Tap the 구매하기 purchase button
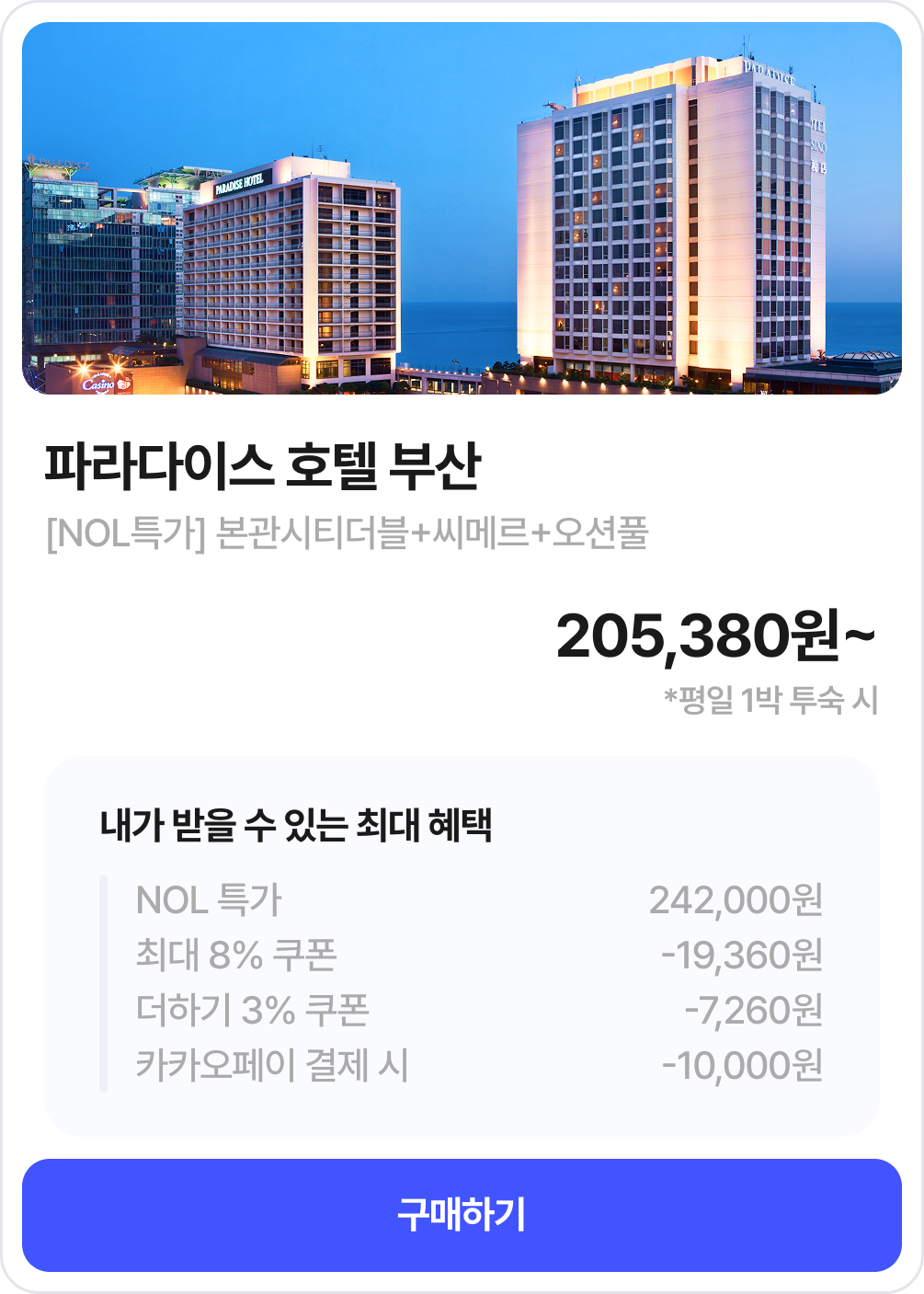Image resolution: width=924 pixels, height=1294 pixels. [462, 1215]
